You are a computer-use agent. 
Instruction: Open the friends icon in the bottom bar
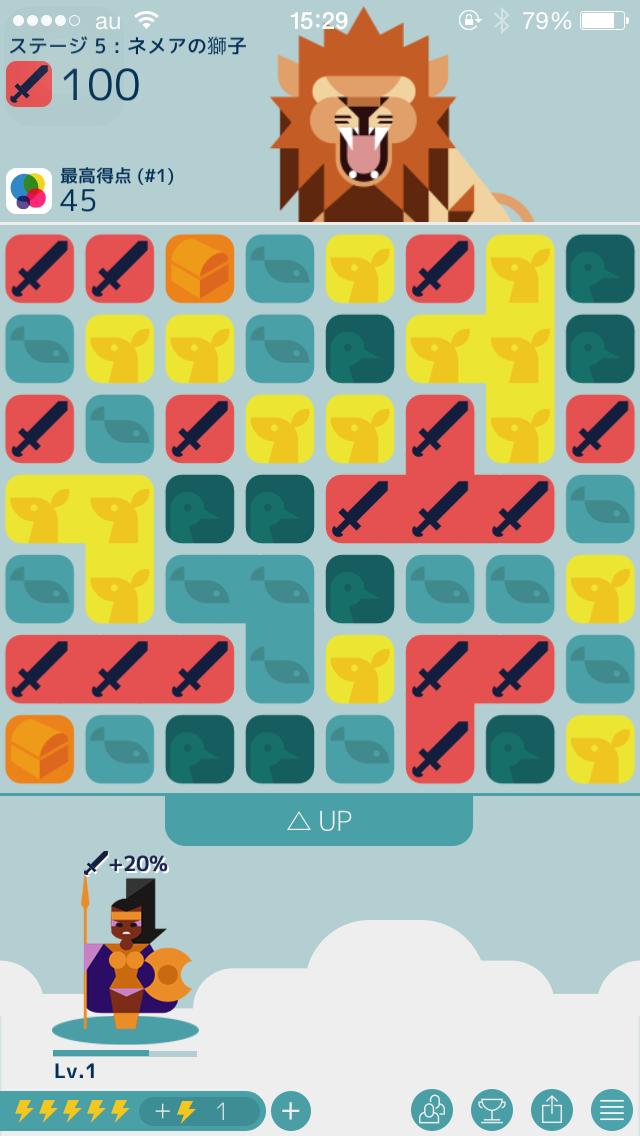pyautogui.click(x=432, y=1110)
